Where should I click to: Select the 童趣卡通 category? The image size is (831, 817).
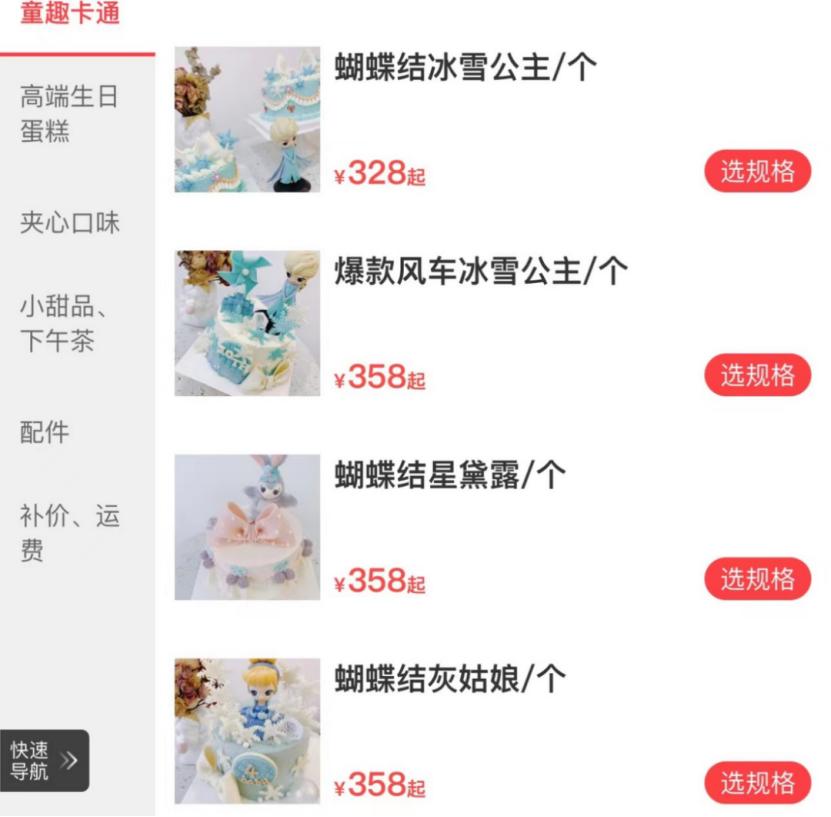pyautogui.click(x=70, y=17)
